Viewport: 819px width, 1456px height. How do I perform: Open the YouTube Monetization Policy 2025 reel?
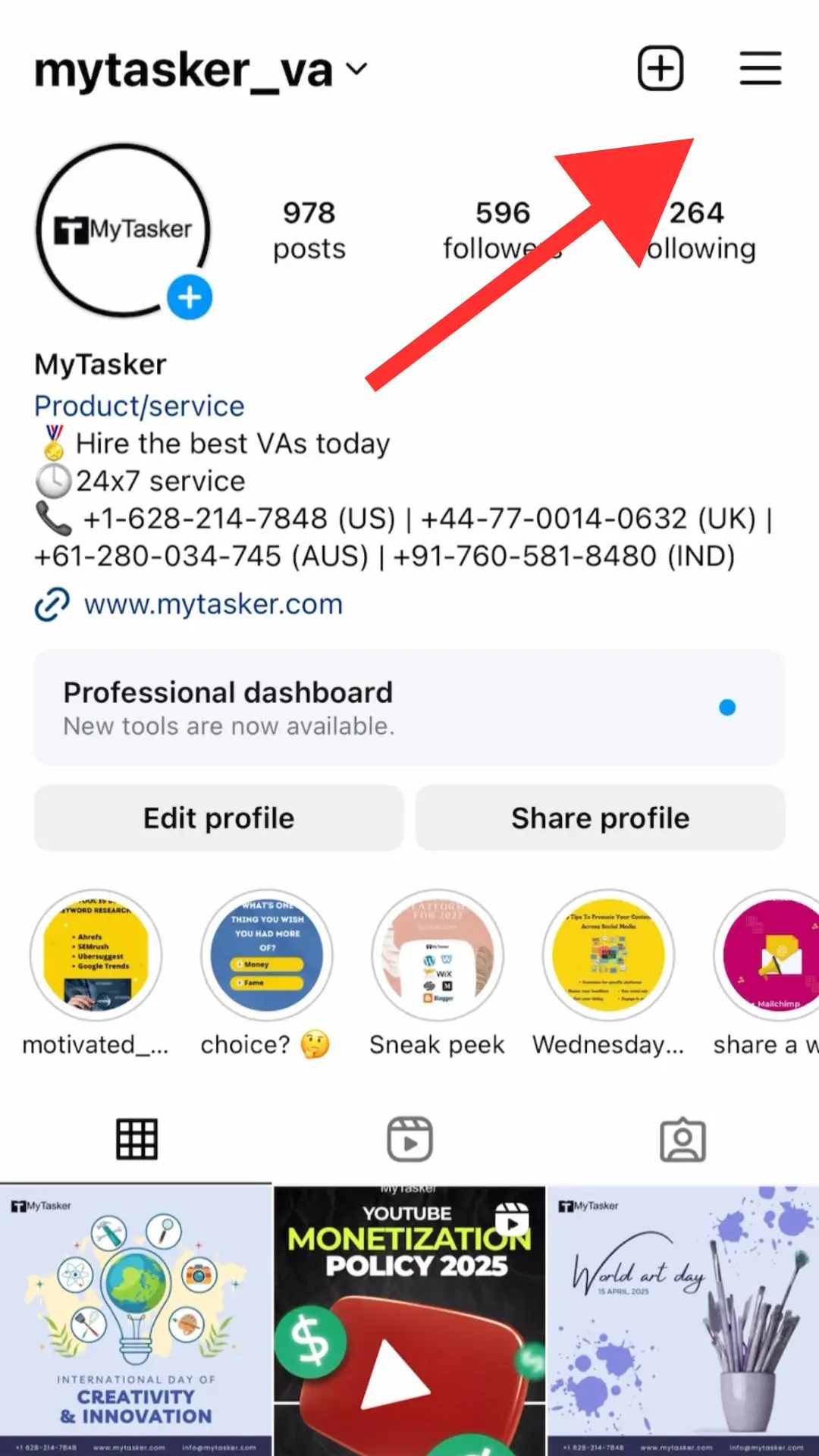(409, 1319)
